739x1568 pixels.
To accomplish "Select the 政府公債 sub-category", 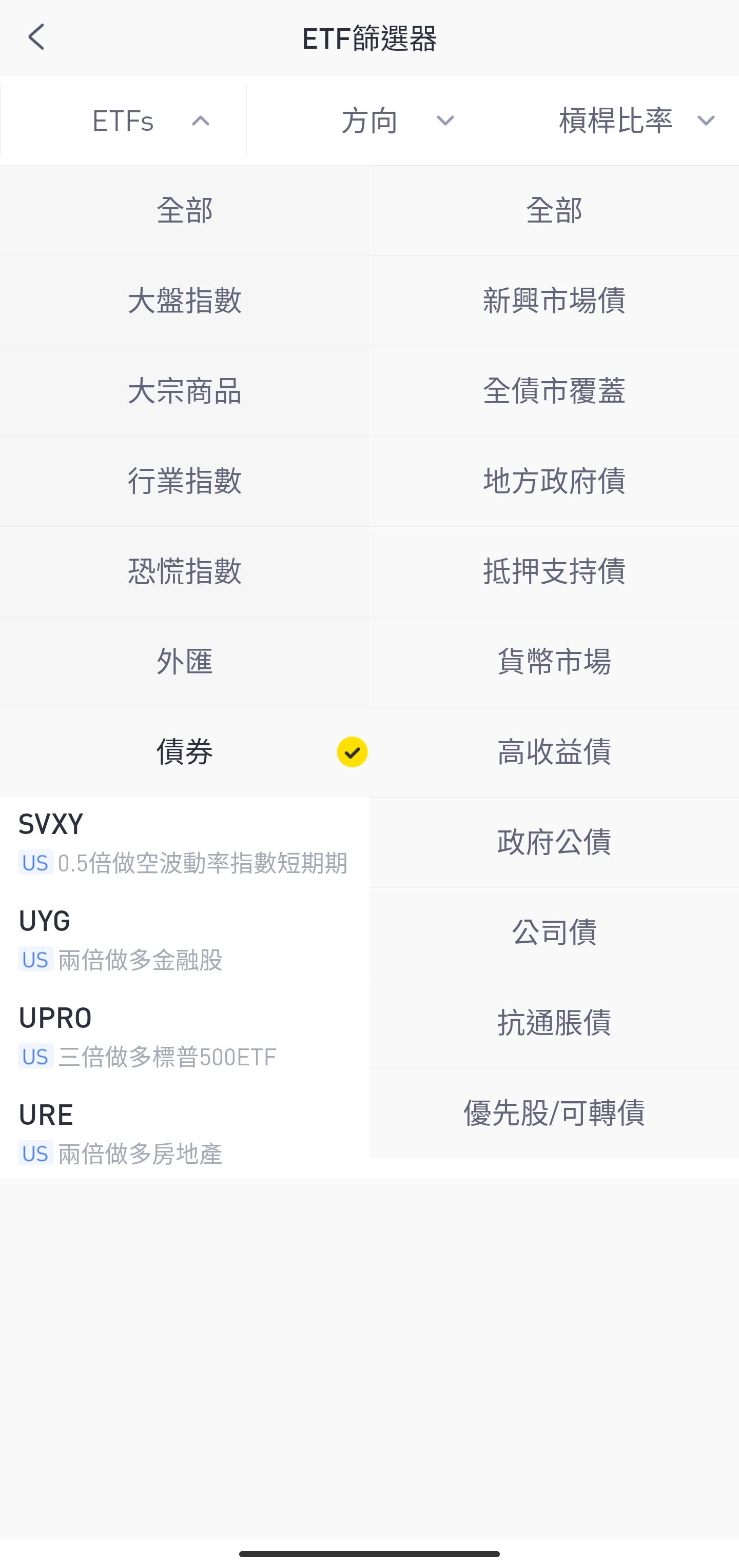I will pyautogui.click(x=553, y=842).
